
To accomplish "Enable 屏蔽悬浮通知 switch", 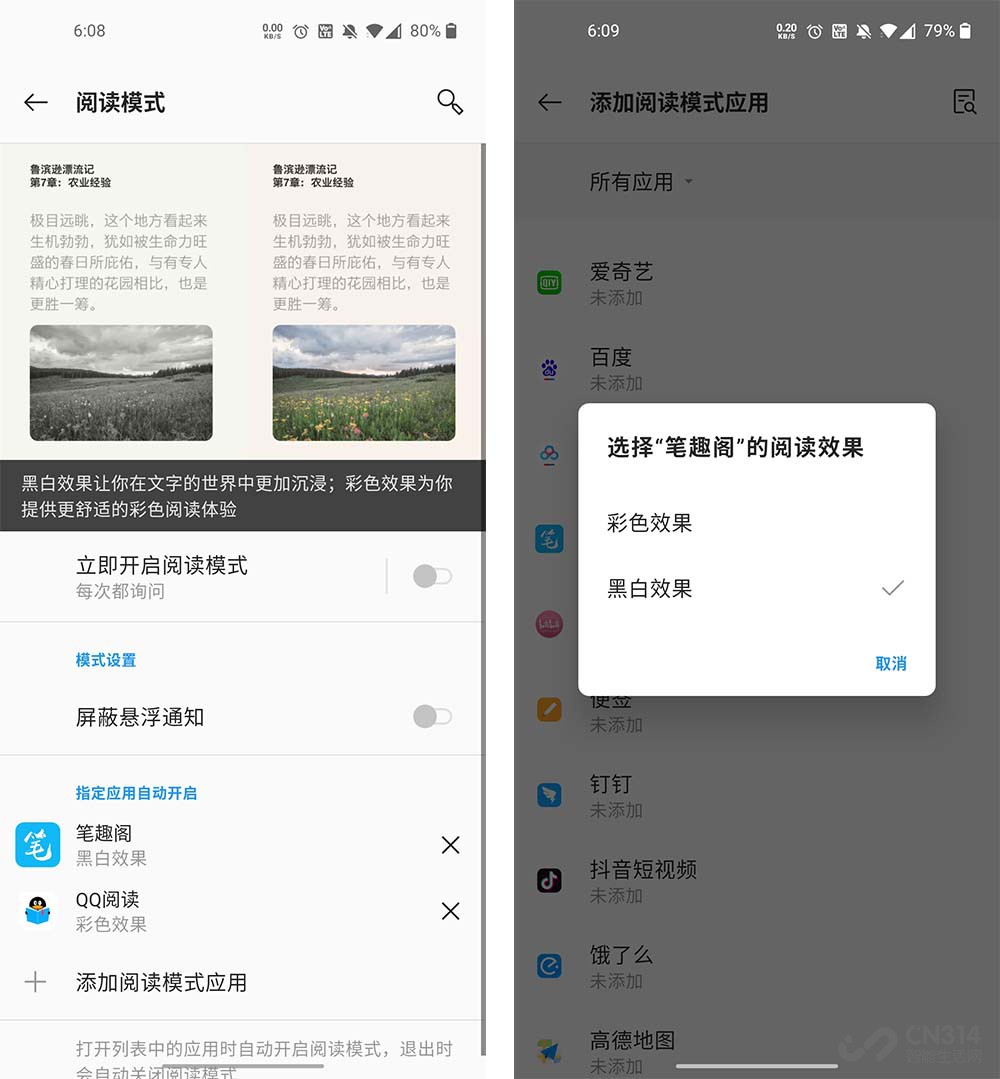I will (x=432, y=716).
